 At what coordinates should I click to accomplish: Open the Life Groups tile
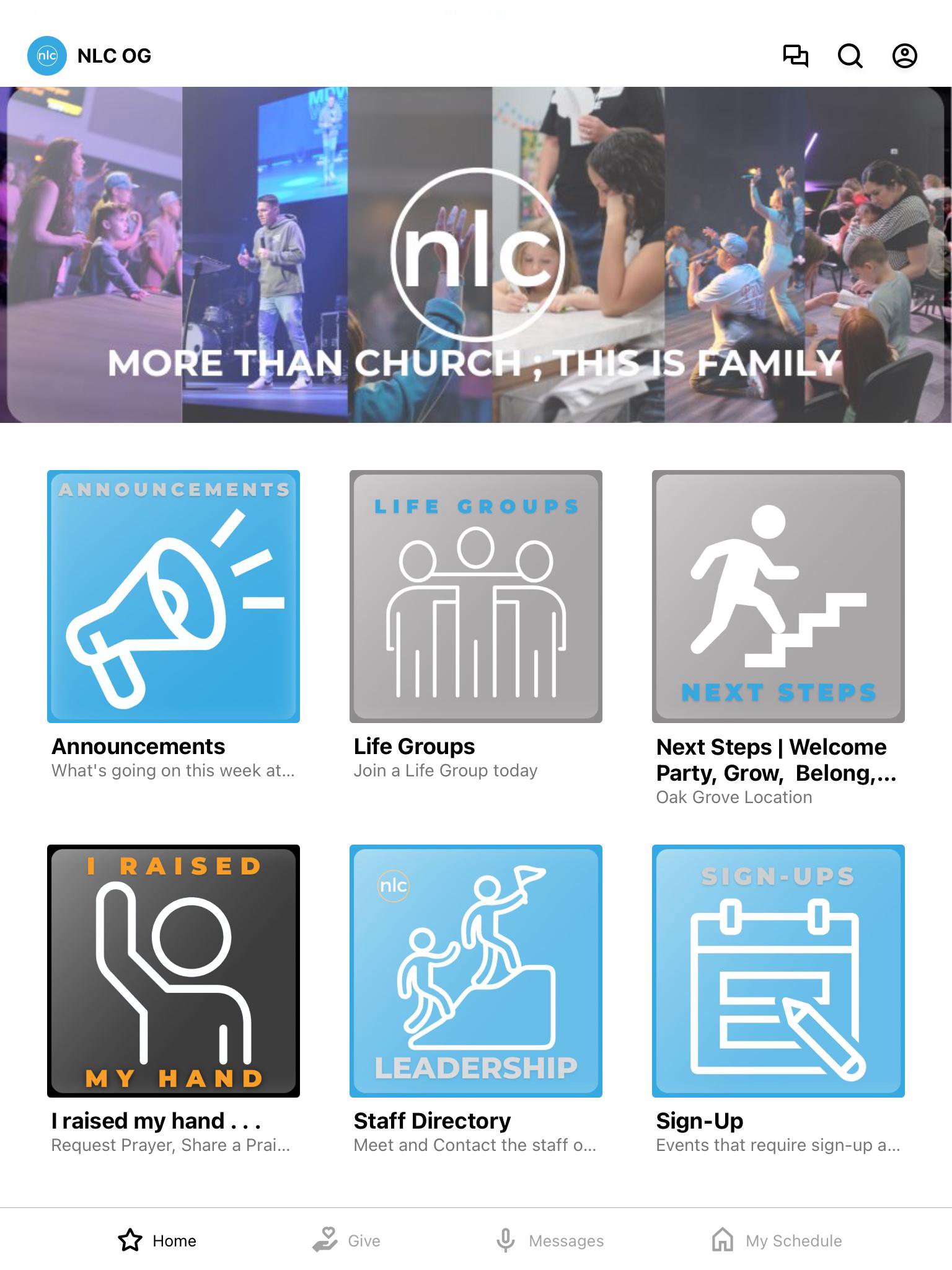tap(476, 597)
